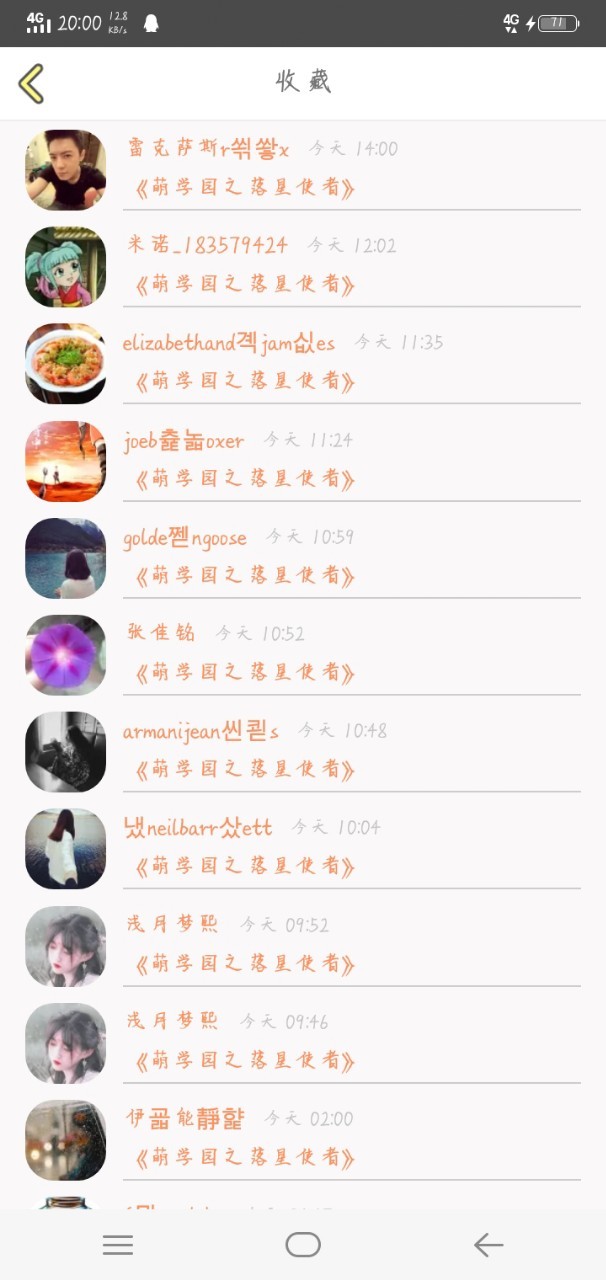This screenshot has height=1280, width=606.
Task: Go back from the 收藏 page
Action: 31,83
